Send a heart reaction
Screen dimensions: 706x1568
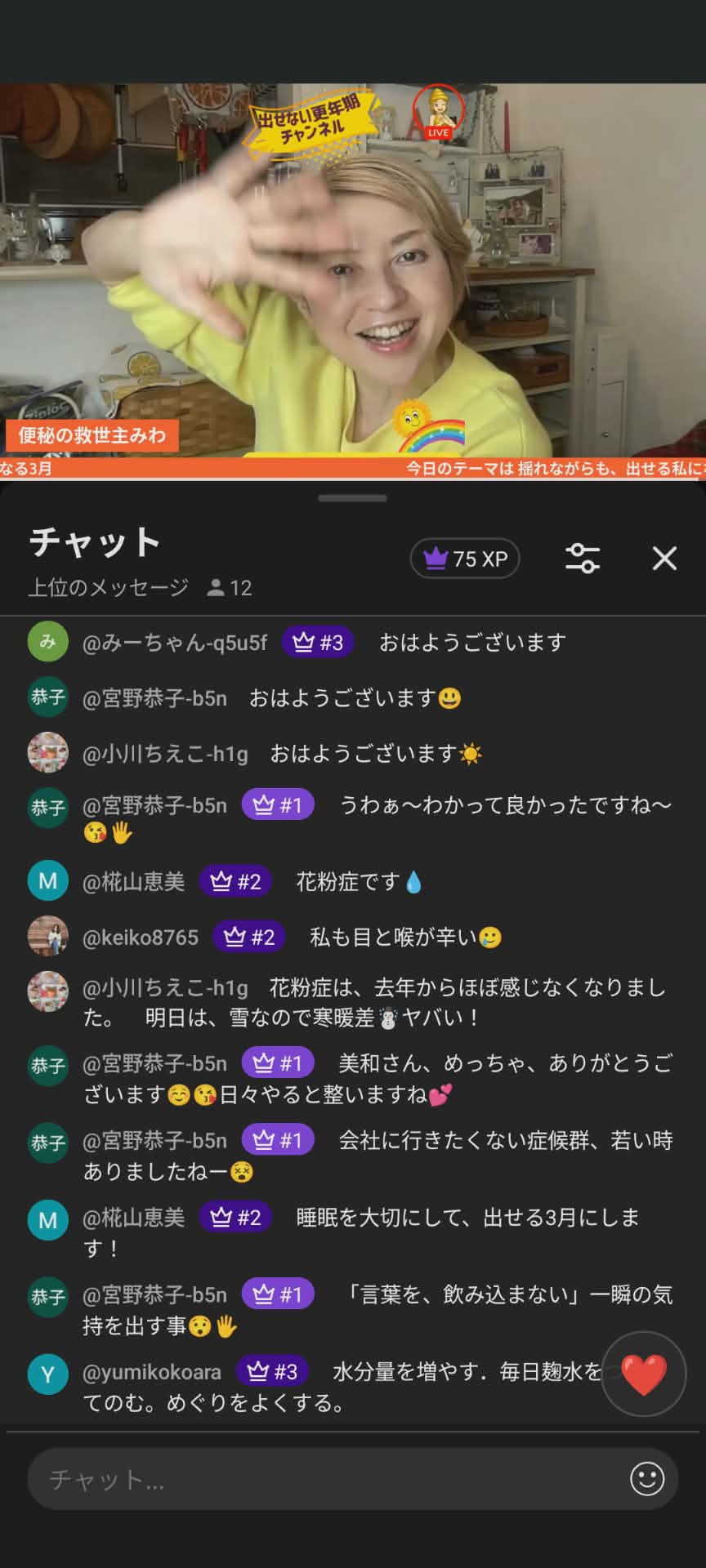tap(644, 1374)
